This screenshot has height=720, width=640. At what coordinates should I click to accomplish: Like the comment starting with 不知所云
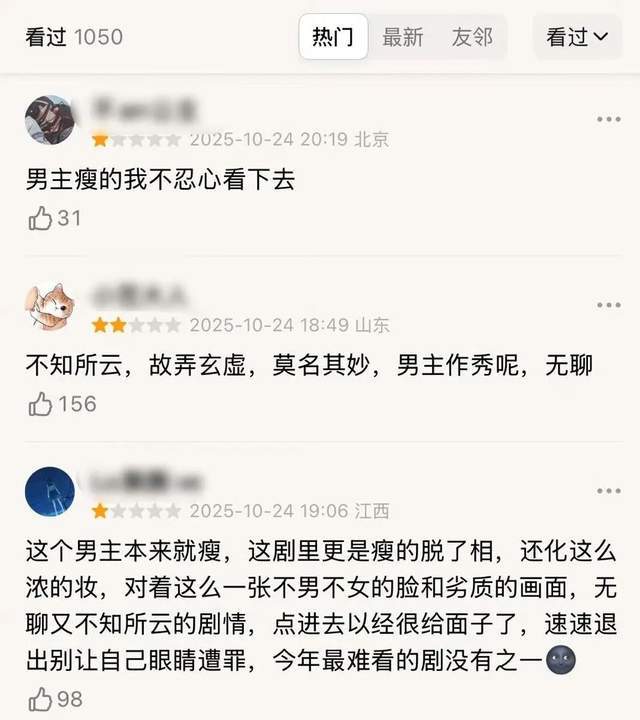click(x=41, y=404)
